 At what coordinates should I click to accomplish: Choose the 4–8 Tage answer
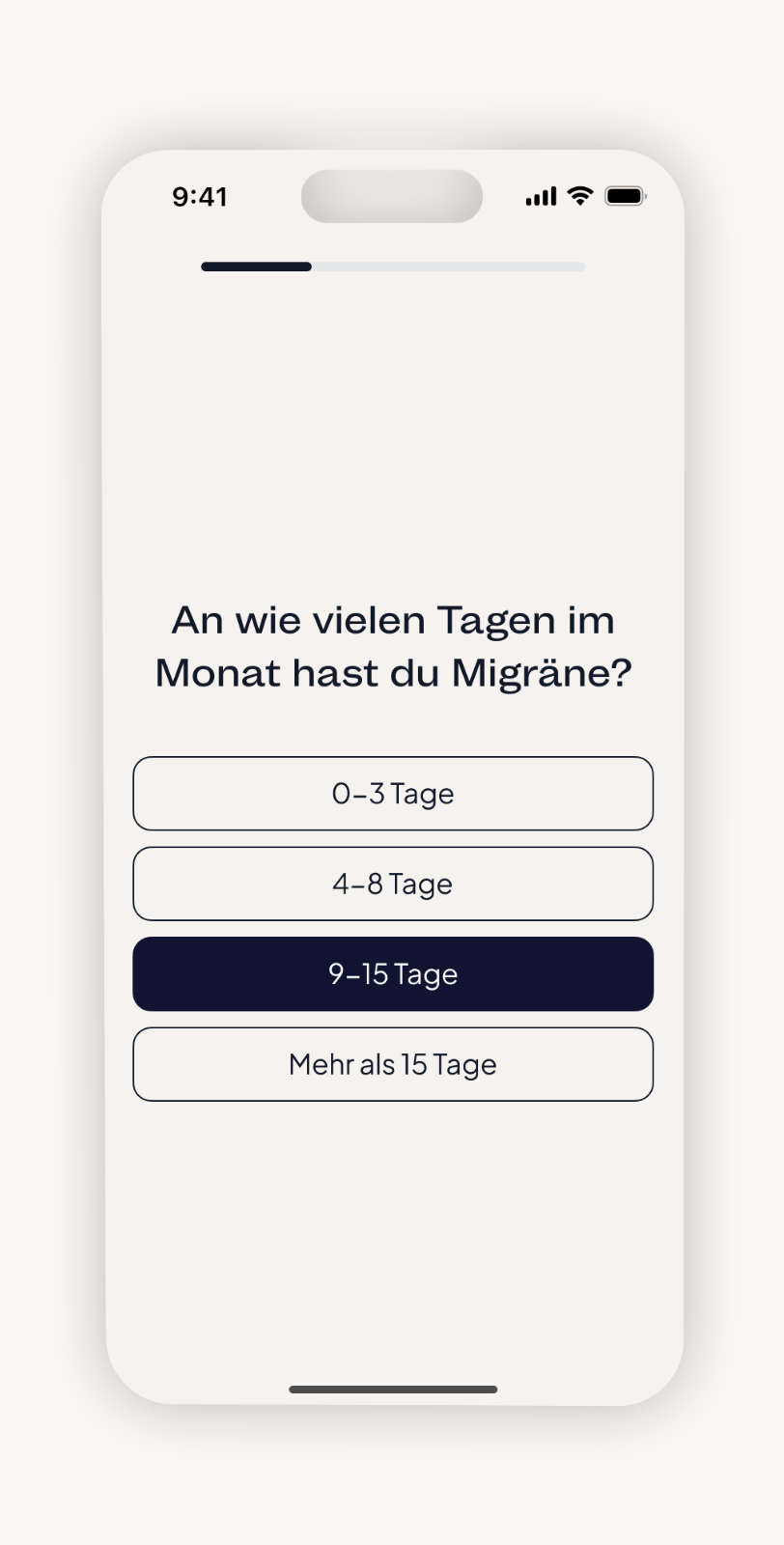point(393,884)
